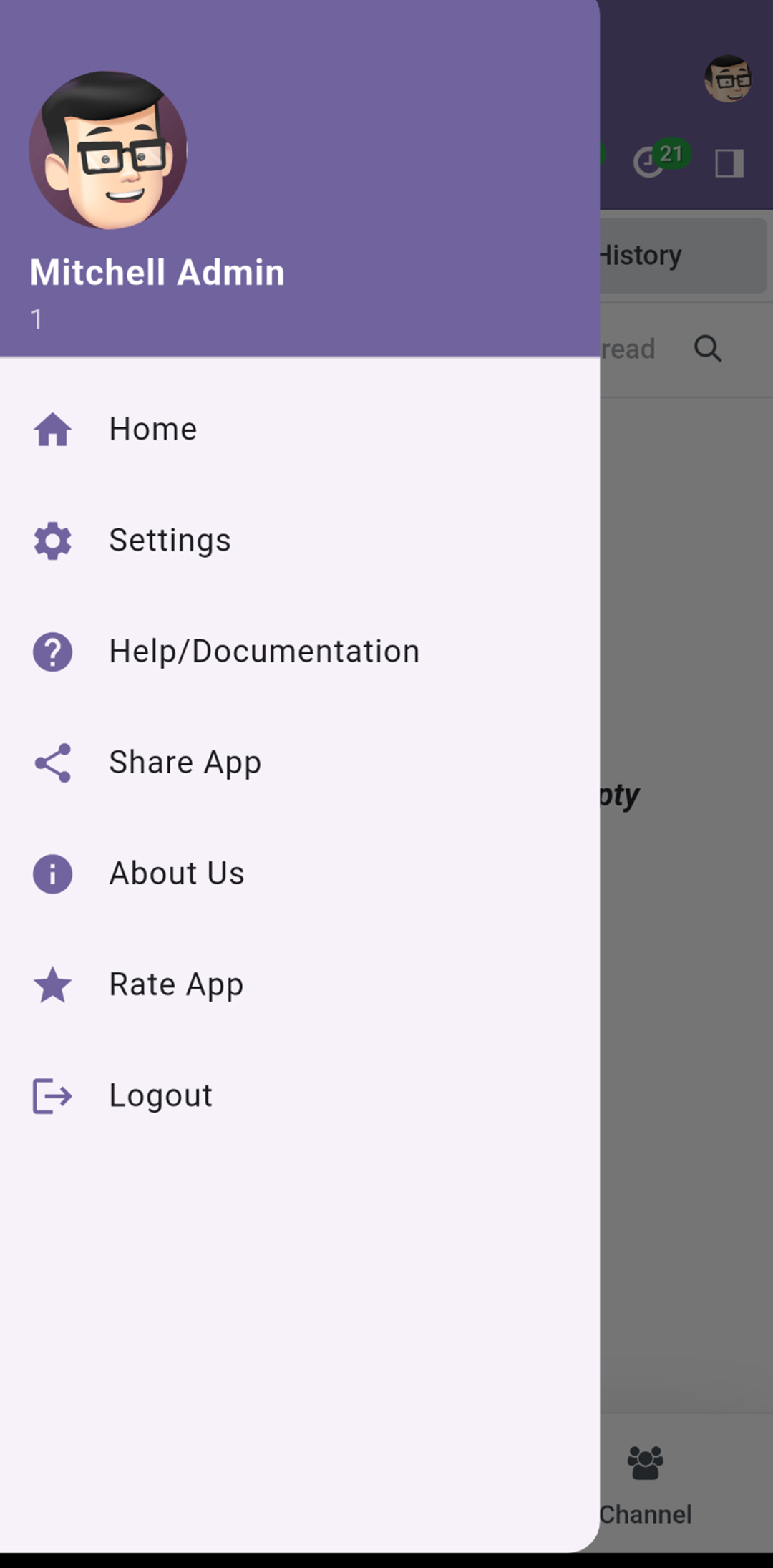773x1568 pixels.
Task: Choose Rate App in the menu
Action: (x=176, y=984)
